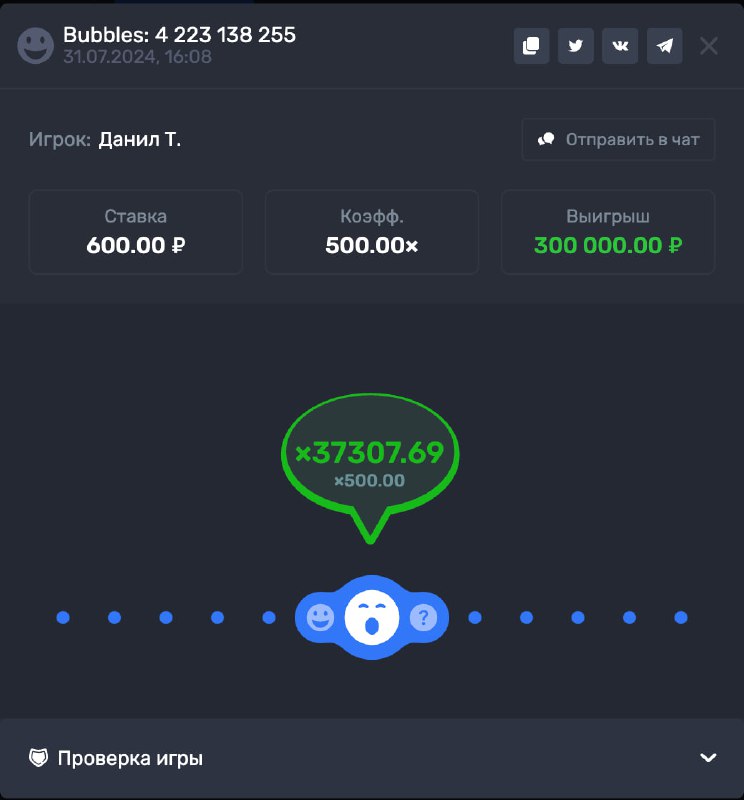Share the result on Twitter
Image resolution: width=744 pixels, height=800 pixels.
point(575,46)
